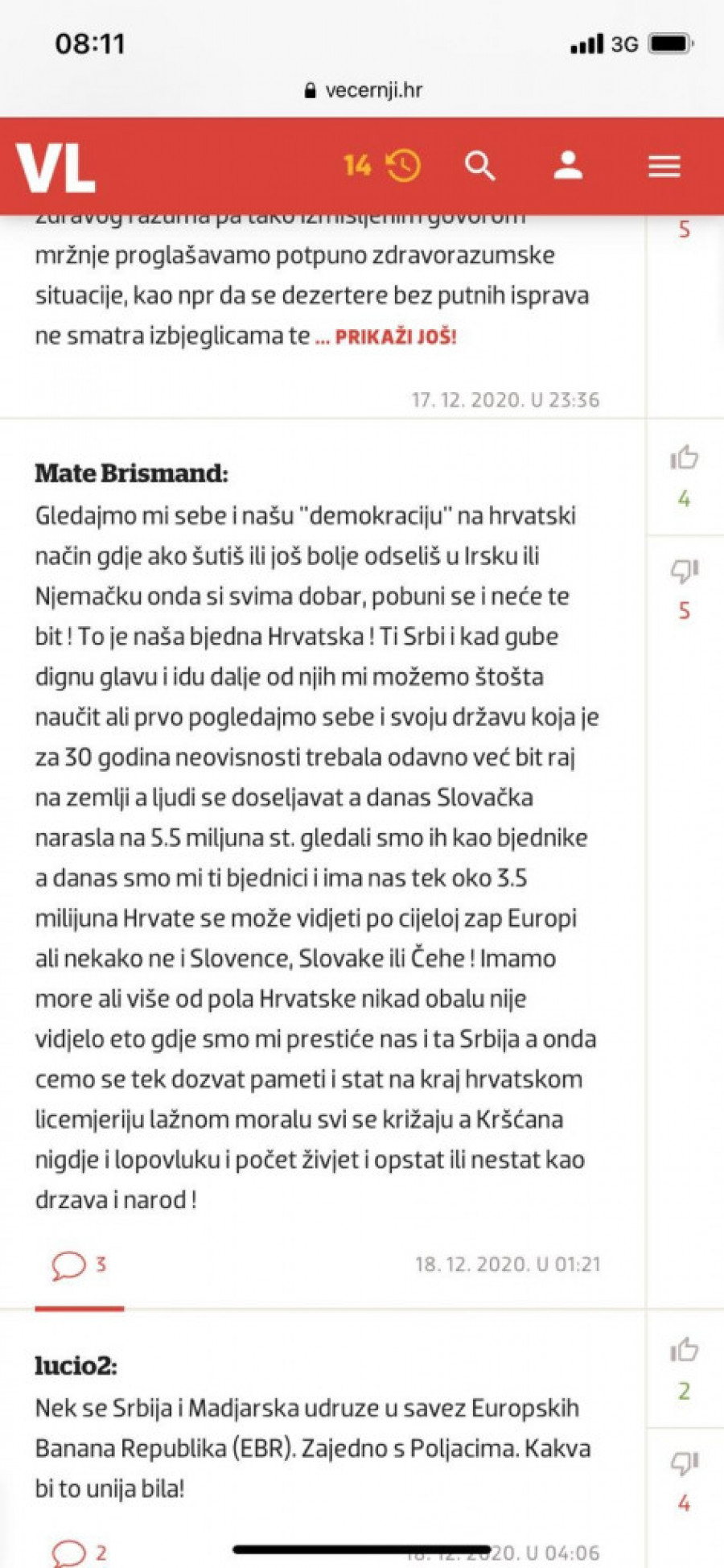Viewport: 724px width, 1568px height.
Task: Dislike lucio2's comment
Action: (x=684, y=1463)
